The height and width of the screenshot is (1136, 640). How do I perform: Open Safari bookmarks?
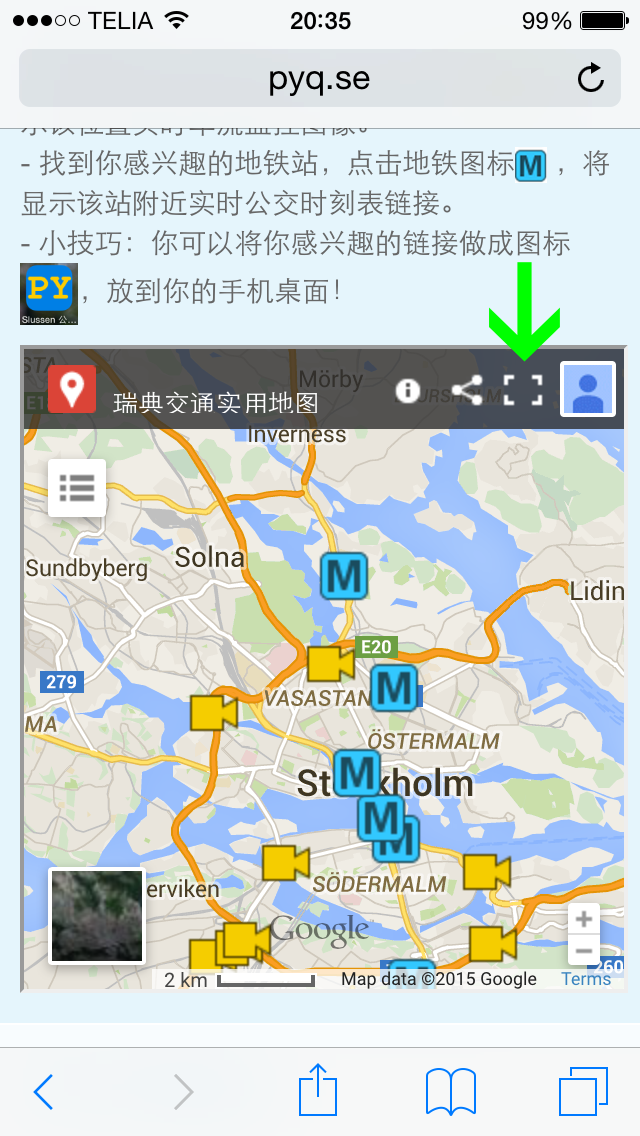pos(451,1091)
